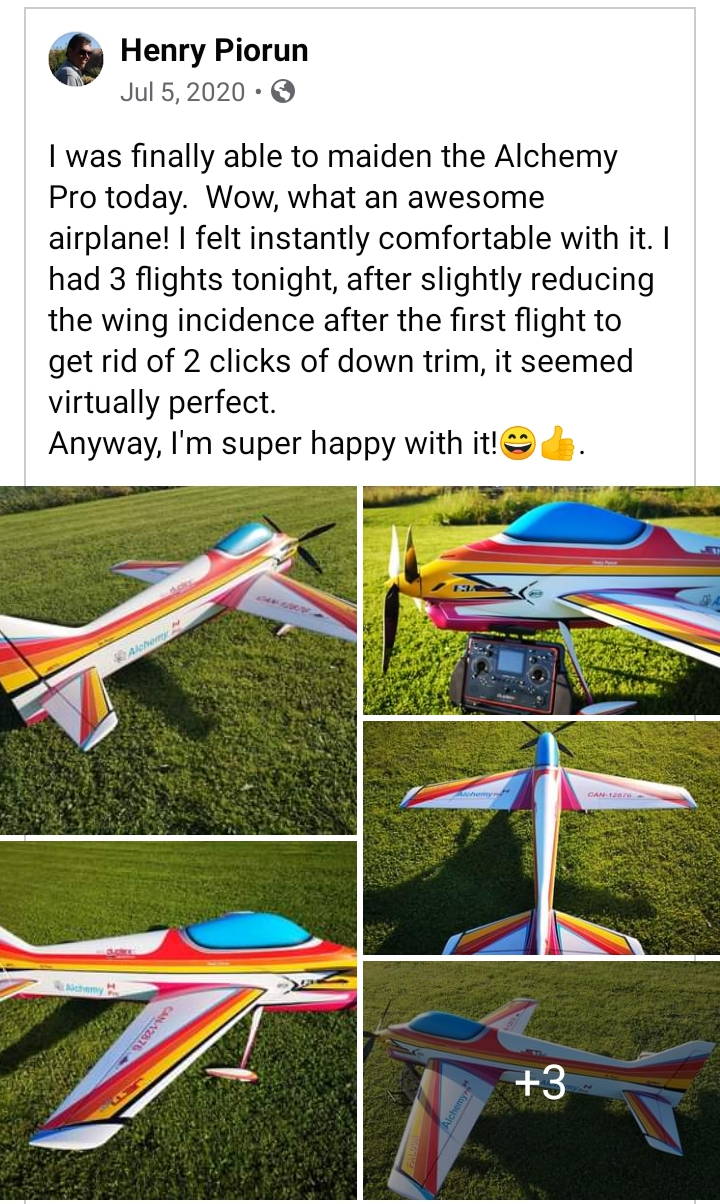Open the bottom-left photo of the blue canopy
The image size is (720, 1204).
178,1022
